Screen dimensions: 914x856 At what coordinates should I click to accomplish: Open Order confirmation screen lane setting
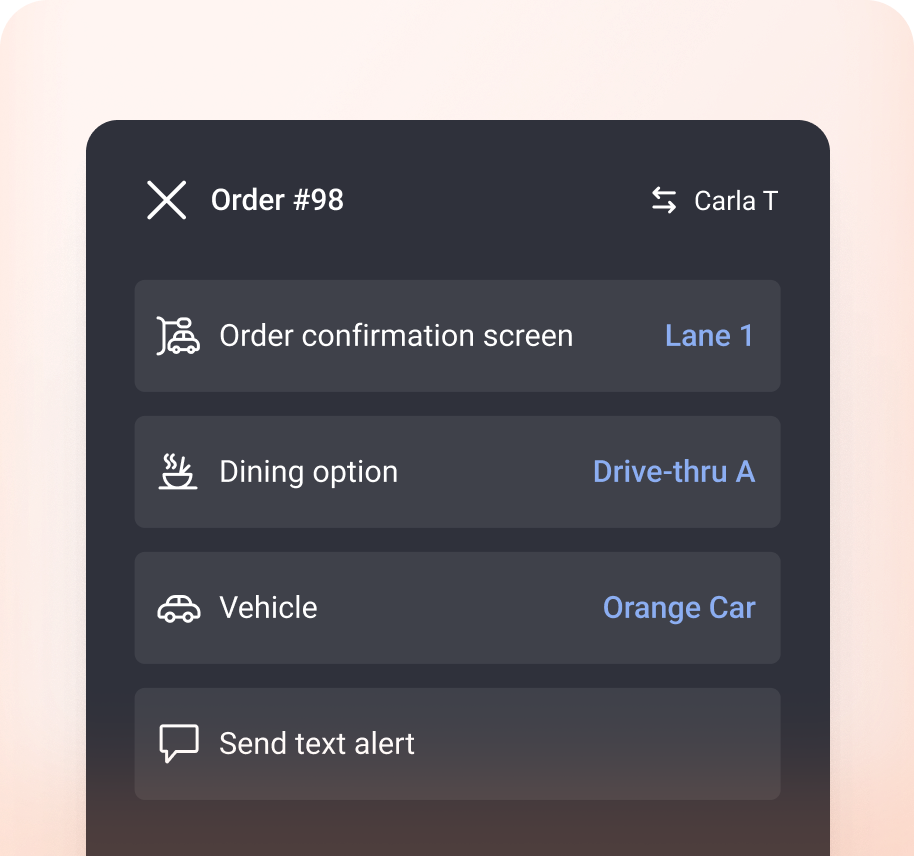click(457, 336)
